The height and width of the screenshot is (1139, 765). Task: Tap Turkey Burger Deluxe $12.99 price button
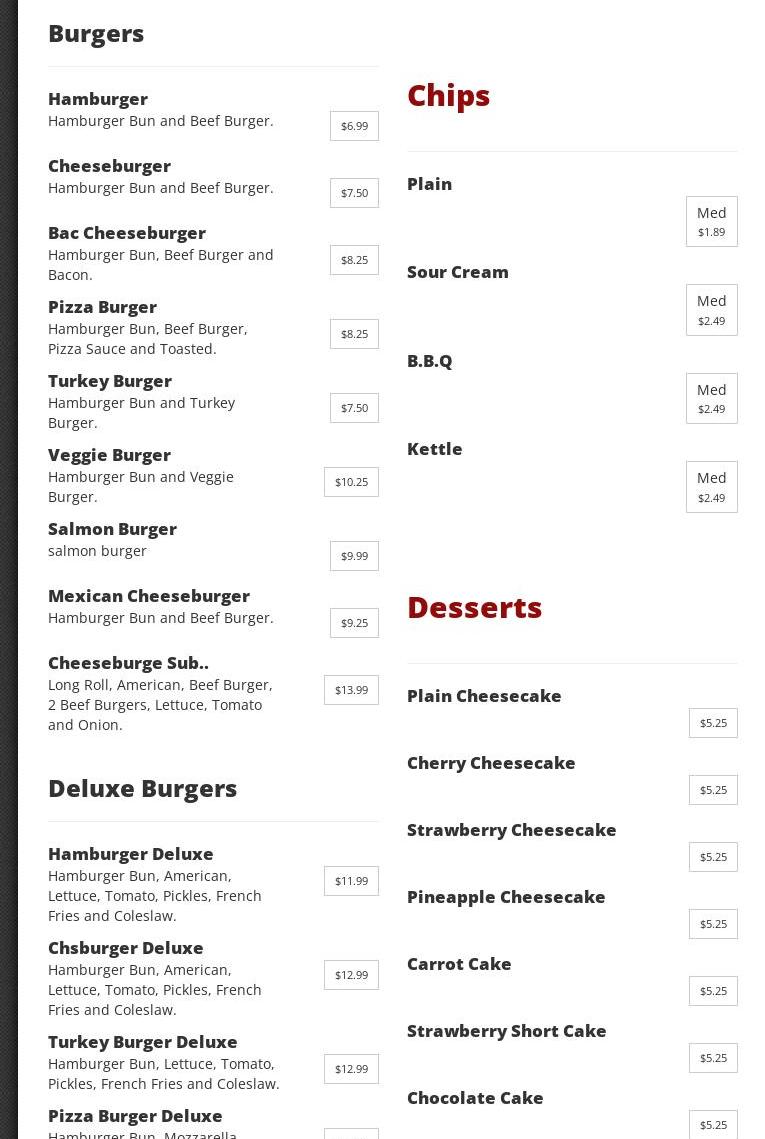click(x=351, y=1069)
